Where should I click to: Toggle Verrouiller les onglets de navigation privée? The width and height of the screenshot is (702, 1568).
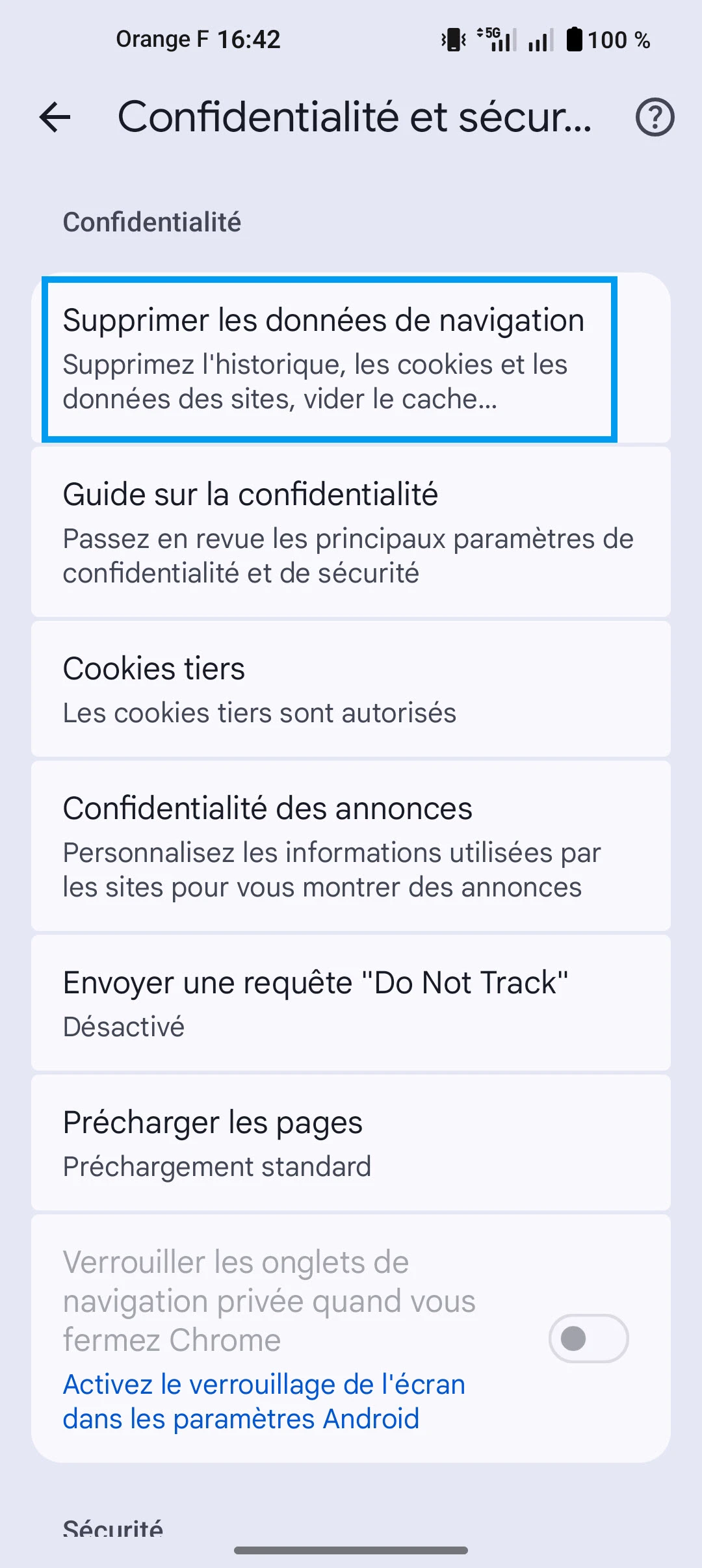tap(588, 1339)
